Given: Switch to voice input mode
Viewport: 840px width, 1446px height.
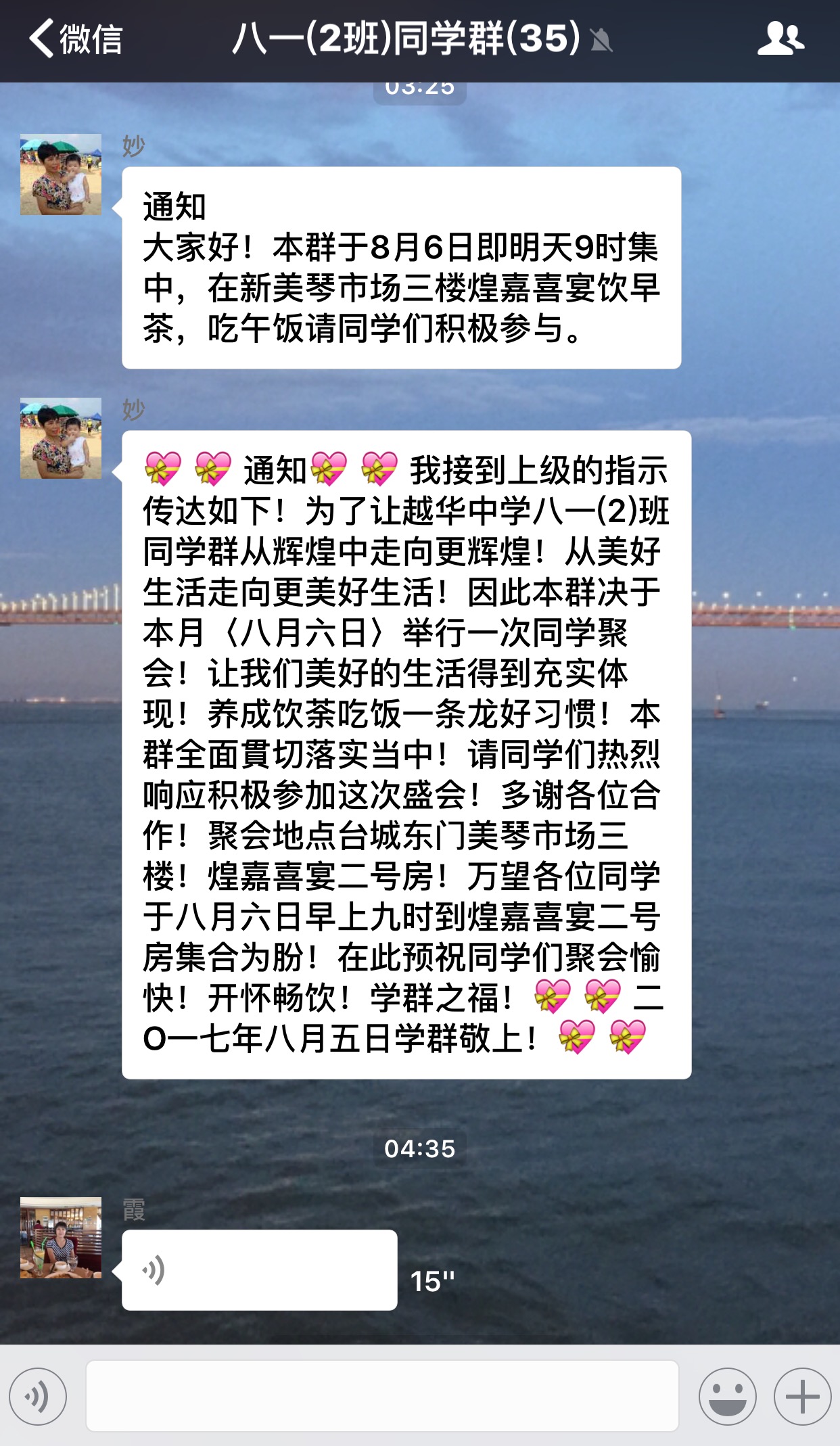Looking at the screenshot, I should coord(38,1396).
